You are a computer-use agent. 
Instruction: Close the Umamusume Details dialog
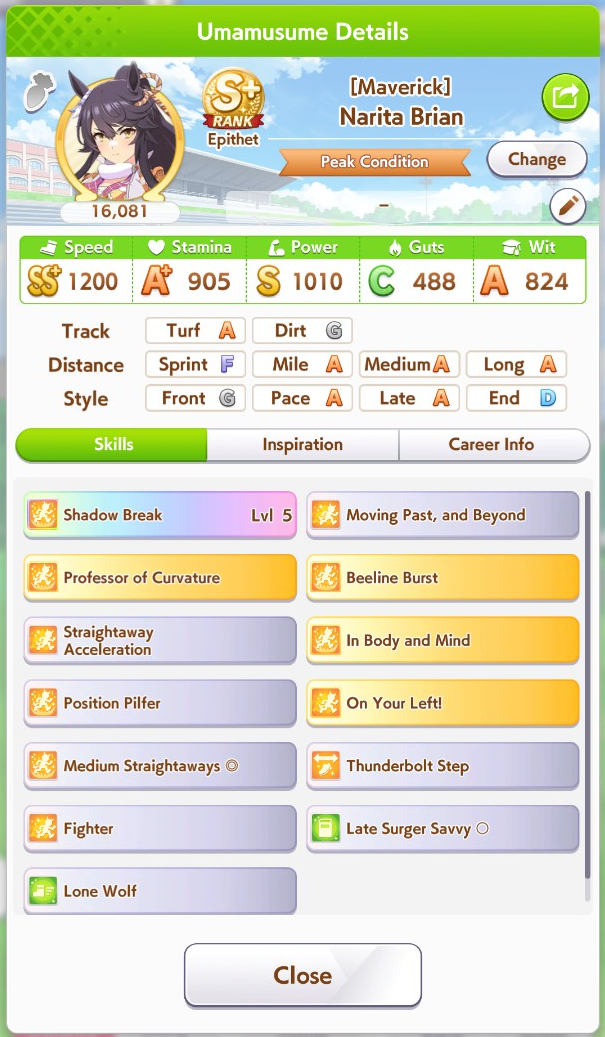click(302, 975)
